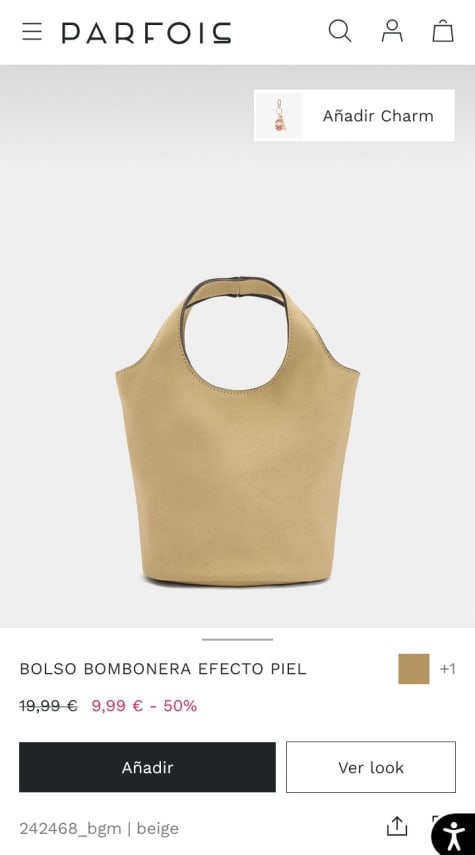Viewport: 475px width, 855px height.
Task: Show the +1 additional color
Action: pos(448,669)
